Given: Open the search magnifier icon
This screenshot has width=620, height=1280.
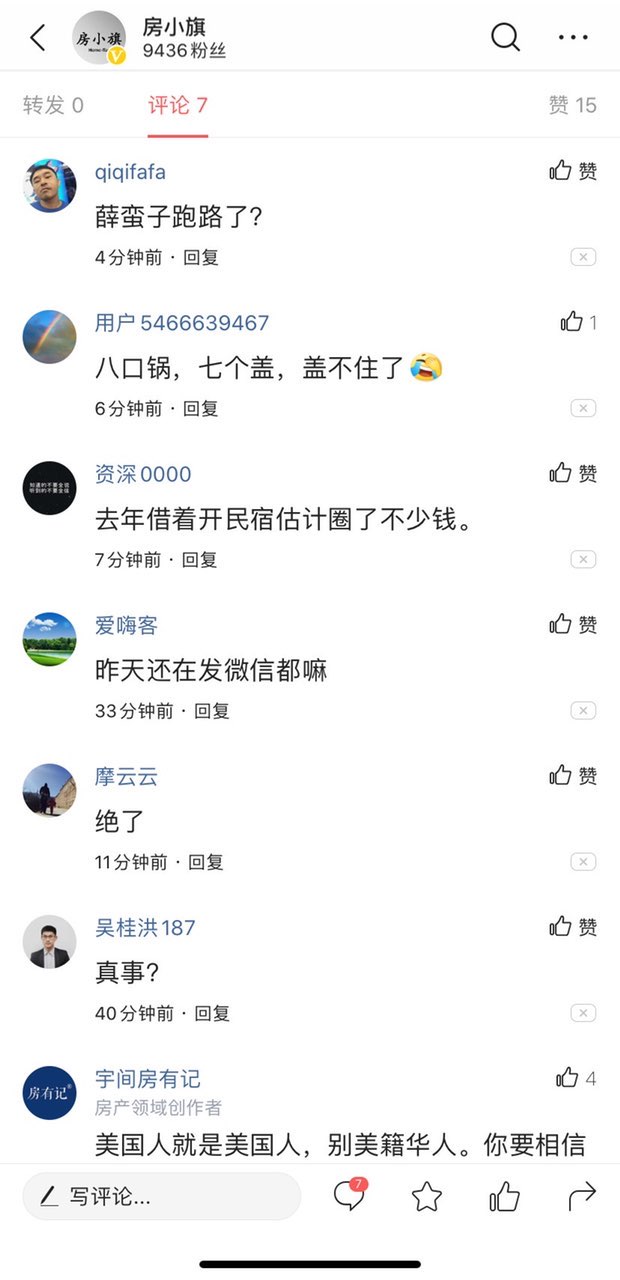Looking at the screenshot, I should click(506, 38).
